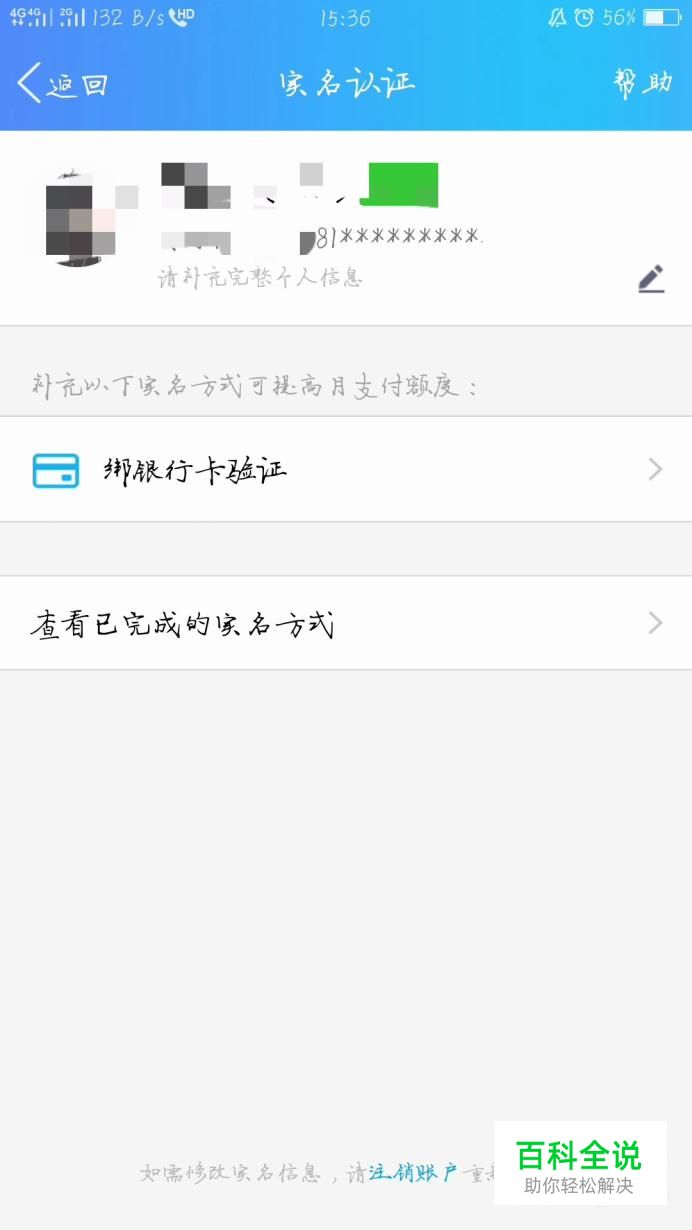Open 绑银行卡验证 option
Screen dimensions: 692x1230
pyautogui.click(x=346, y=469)
